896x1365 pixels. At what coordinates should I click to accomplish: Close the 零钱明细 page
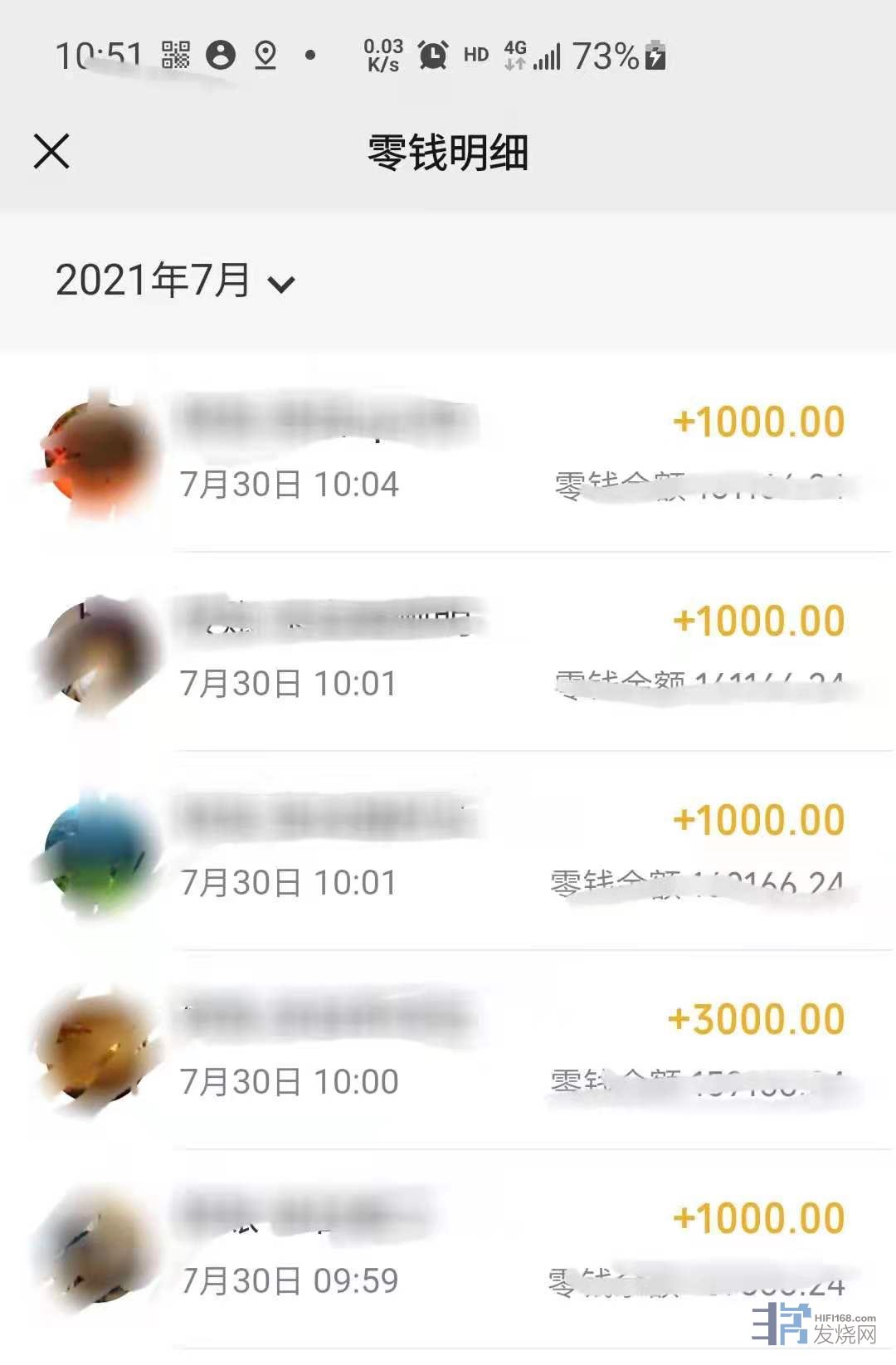tap(51, 152)
